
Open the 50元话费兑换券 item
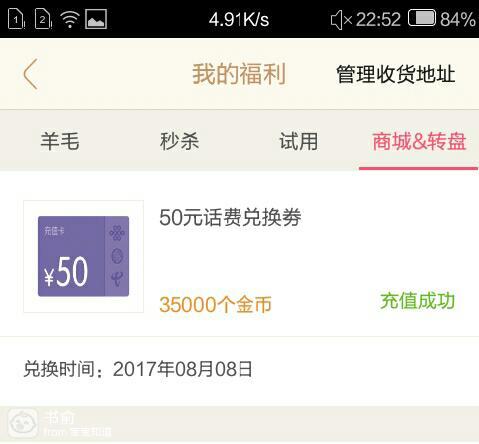pos(239,256)
